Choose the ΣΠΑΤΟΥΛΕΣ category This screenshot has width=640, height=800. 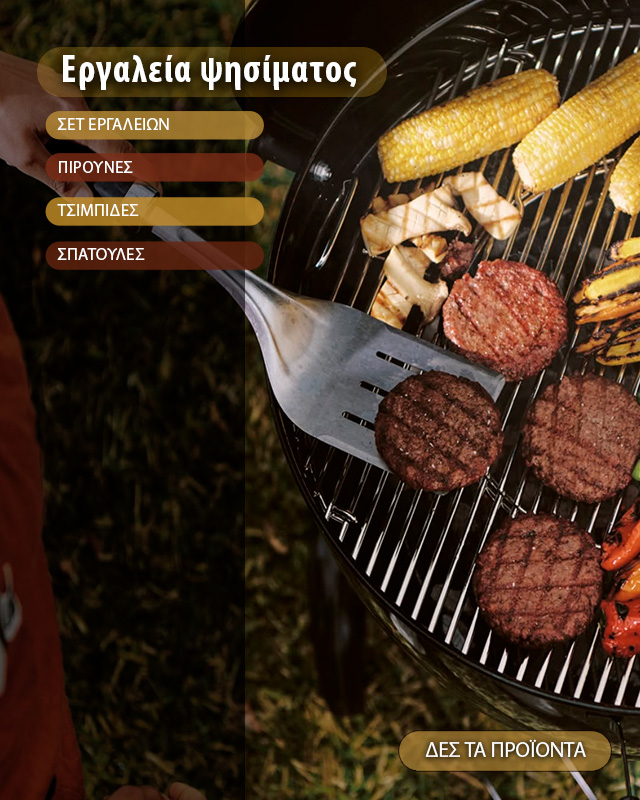153,255
